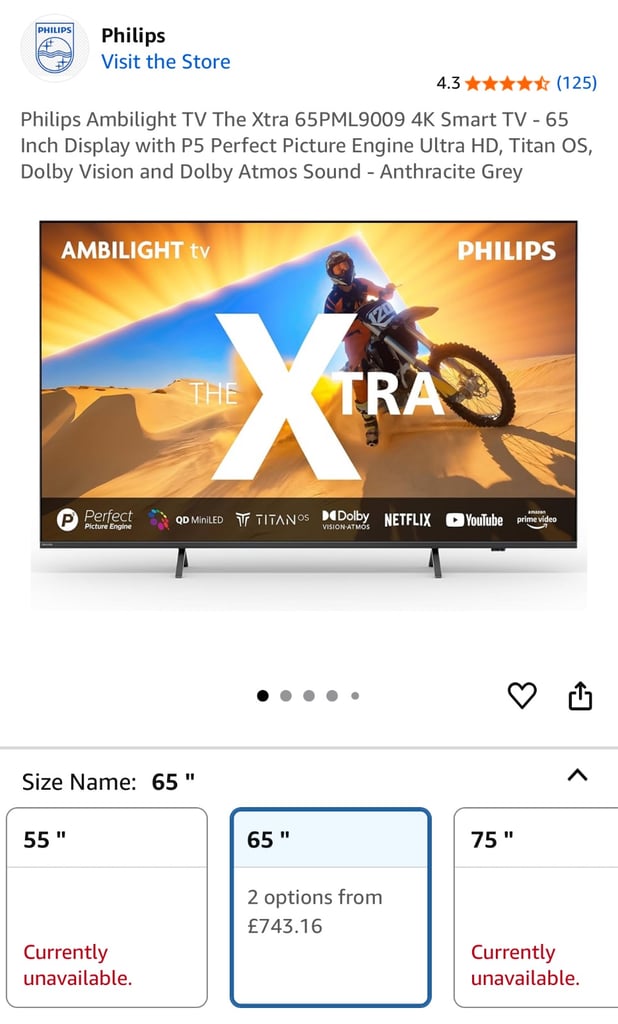The width and height of the screenshot is (618, 1024).
Task: Add this TV to wish list
Action: (x=522, y=696)
